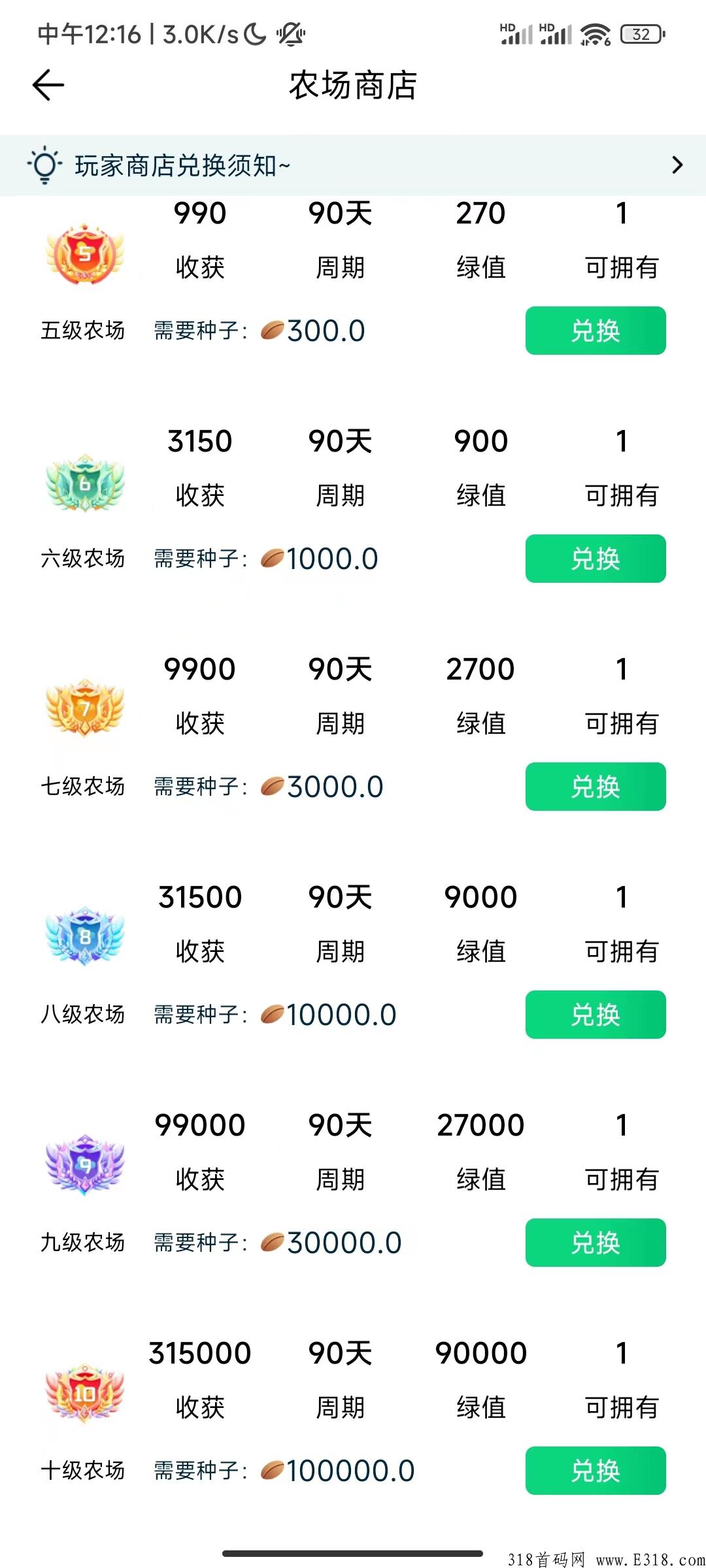The height and width of the screenshot is (1568, 706).
Task: Click the seed icon next to 100000.0
Action: (x=273, y=1470)
